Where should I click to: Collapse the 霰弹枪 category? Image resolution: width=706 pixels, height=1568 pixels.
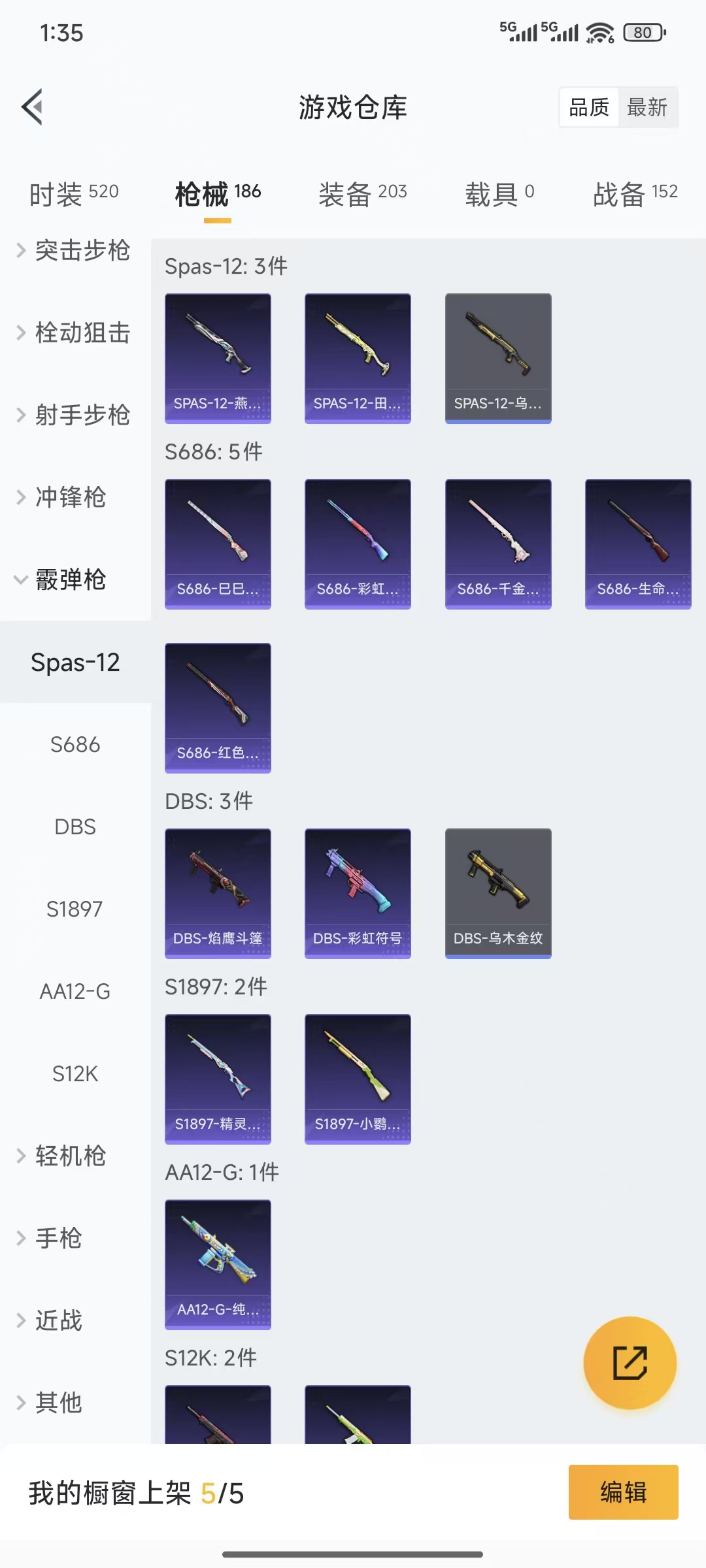(x=71, y=580)
